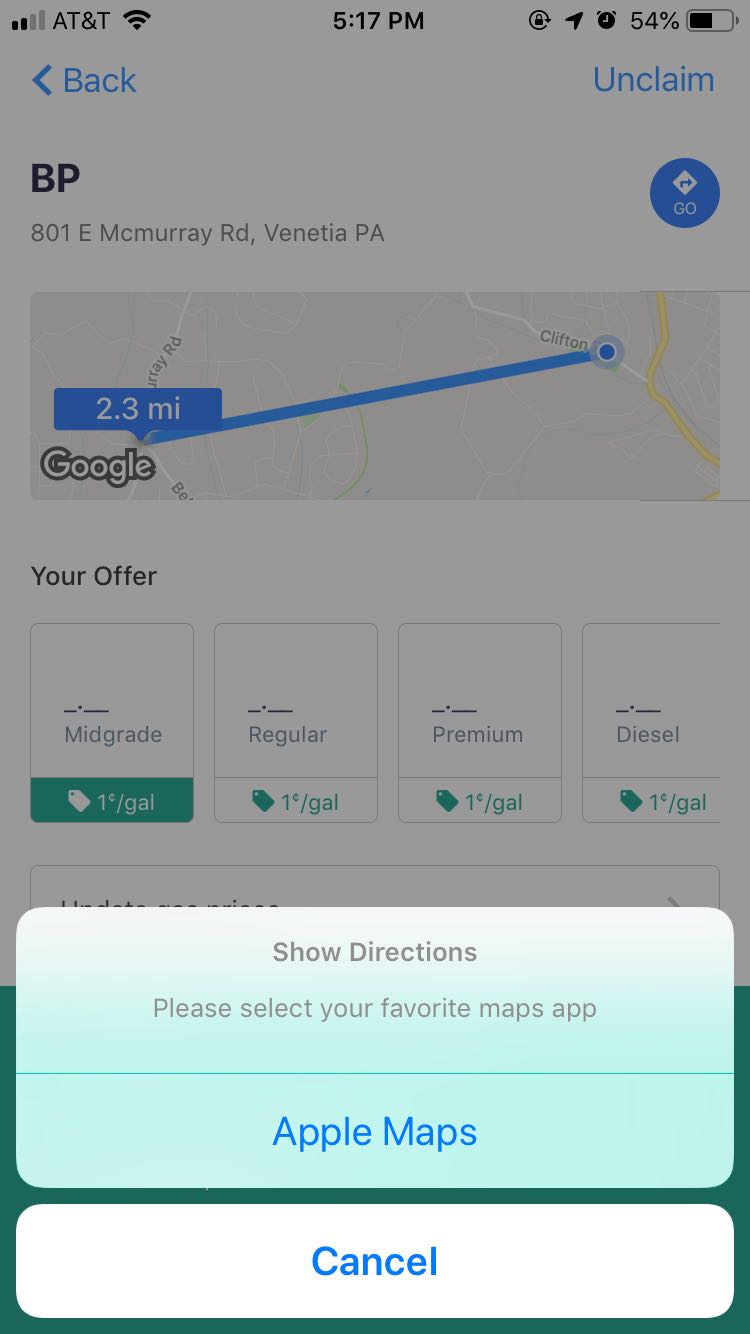
Task: Tap the price tag icon on Regular card
Action: tap(262, 800)
